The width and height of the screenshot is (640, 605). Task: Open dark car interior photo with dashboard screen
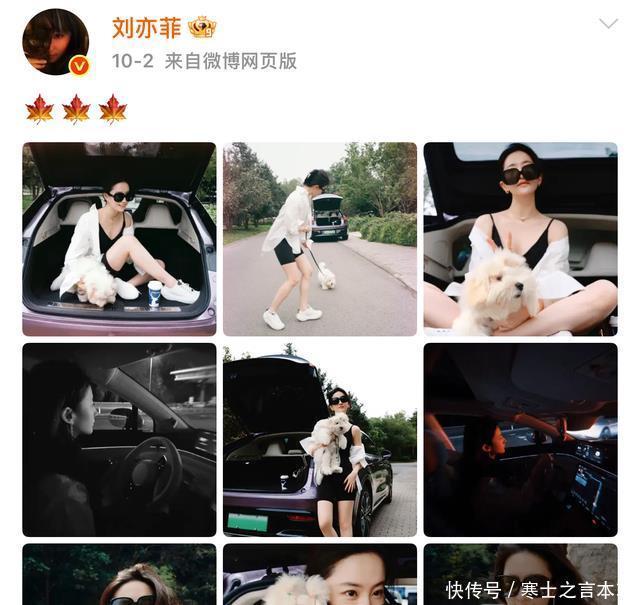pos(520,439)
